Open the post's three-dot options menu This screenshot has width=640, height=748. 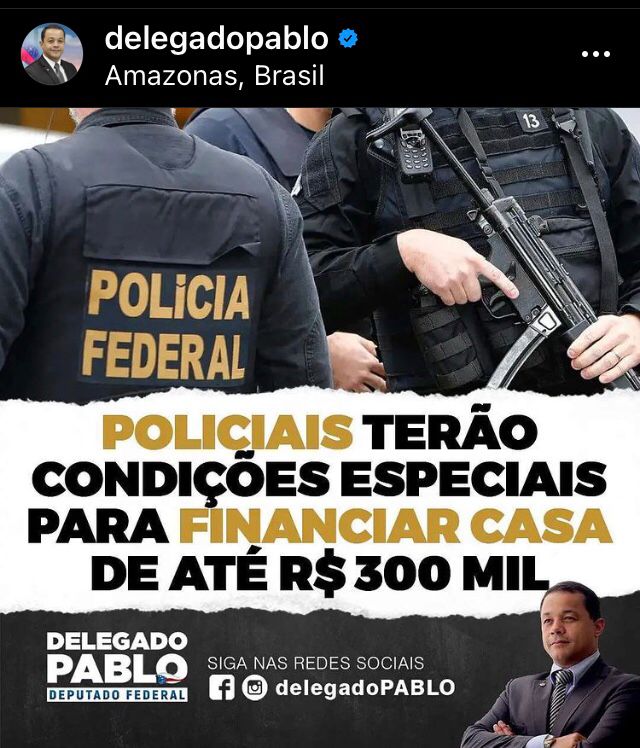595,54
